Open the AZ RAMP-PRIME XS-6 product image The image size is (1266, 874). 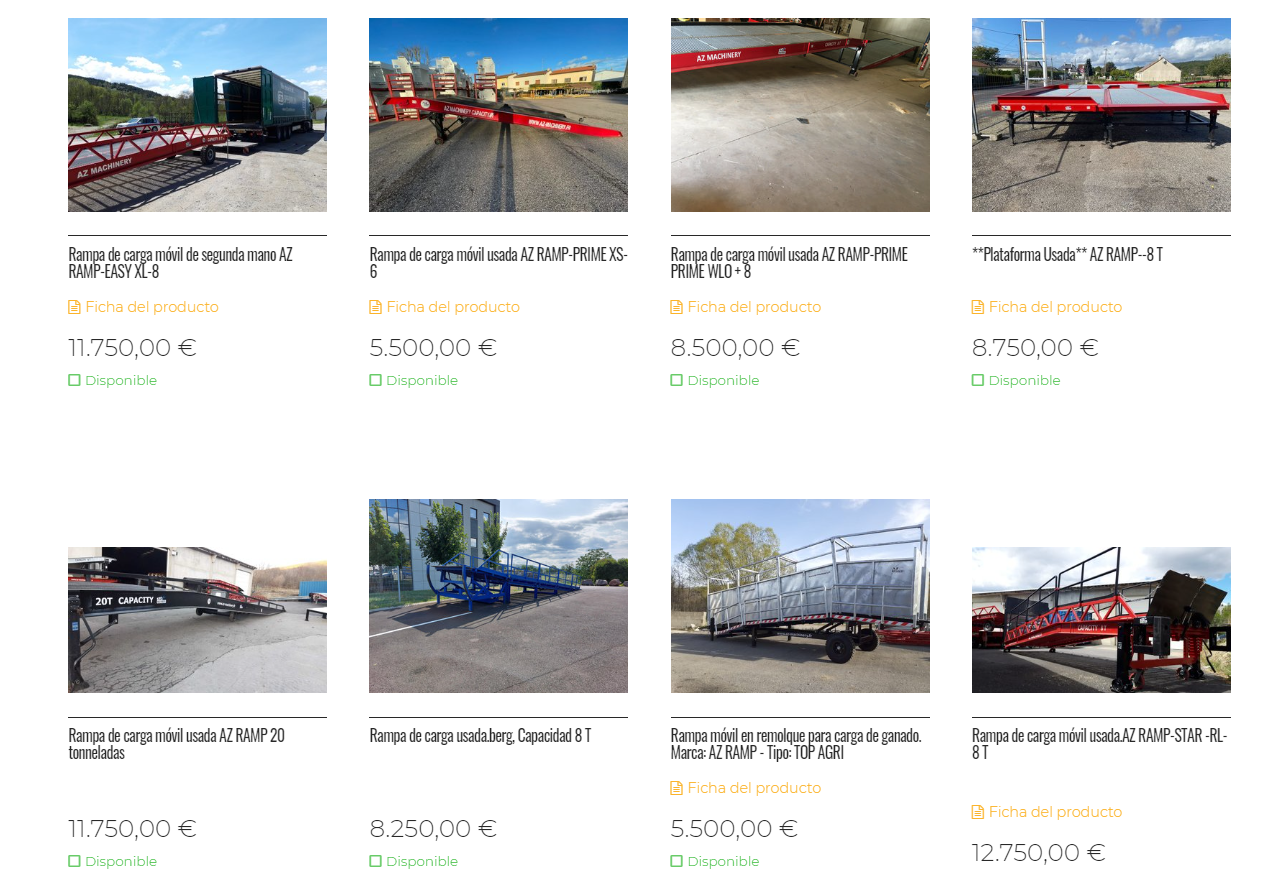pyautogui.click(x=498, y=115)
